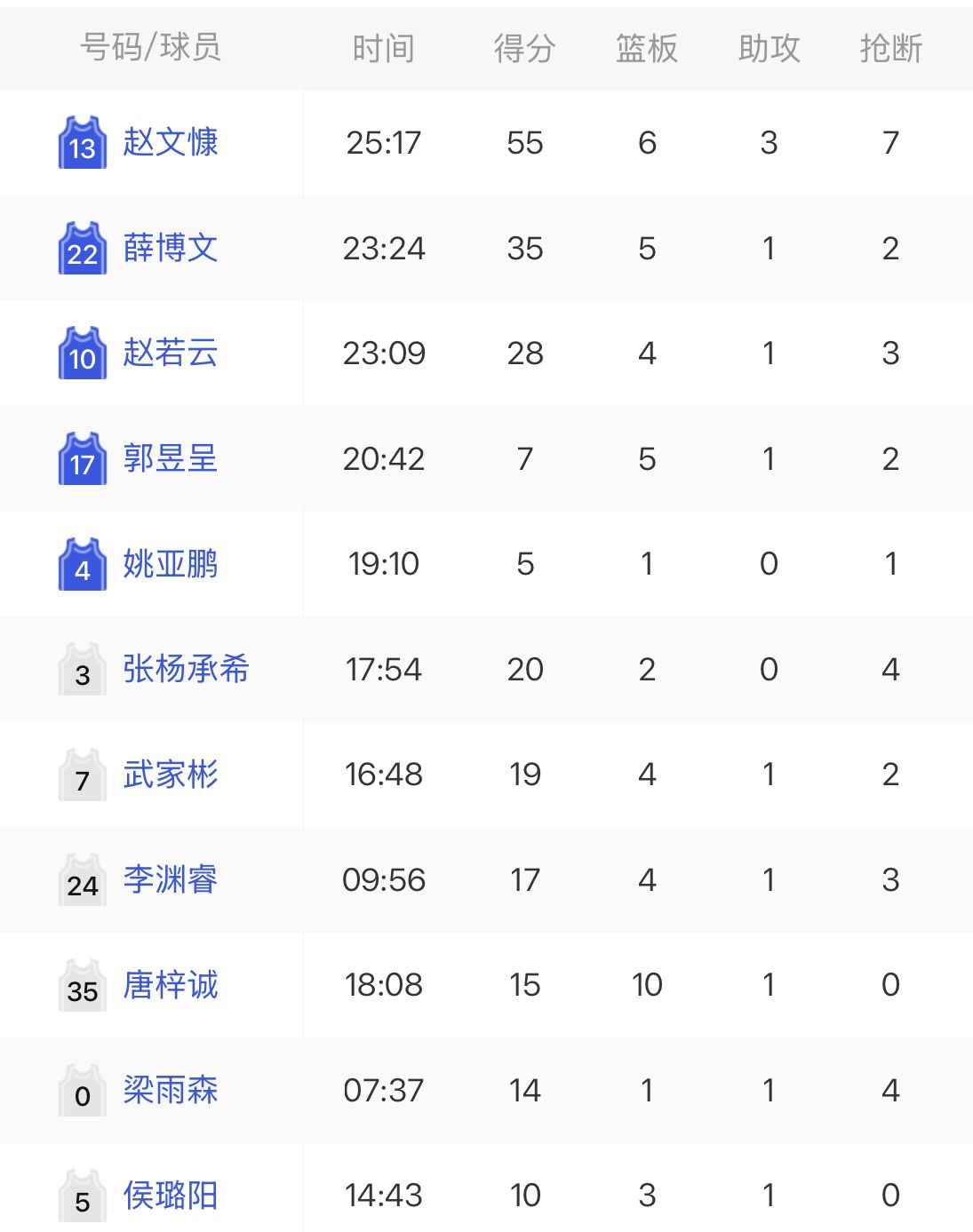Tap on player name 赵若云
The image size is (973, 1232).
pos(170,353)
